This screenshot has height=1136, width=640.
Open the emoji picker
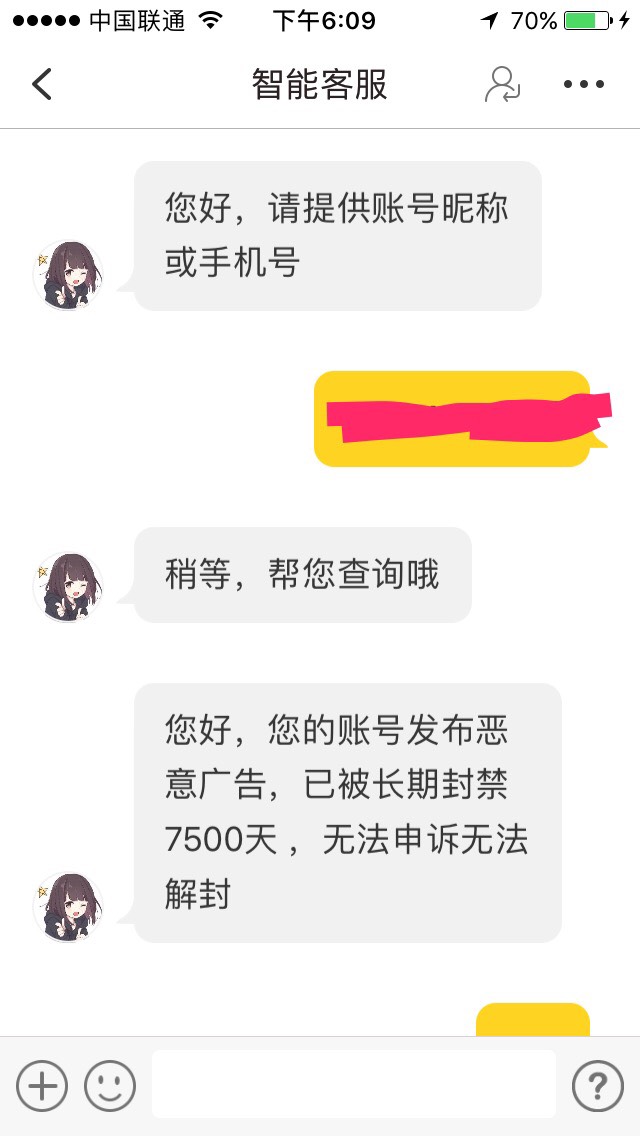tap(109, 1085)
